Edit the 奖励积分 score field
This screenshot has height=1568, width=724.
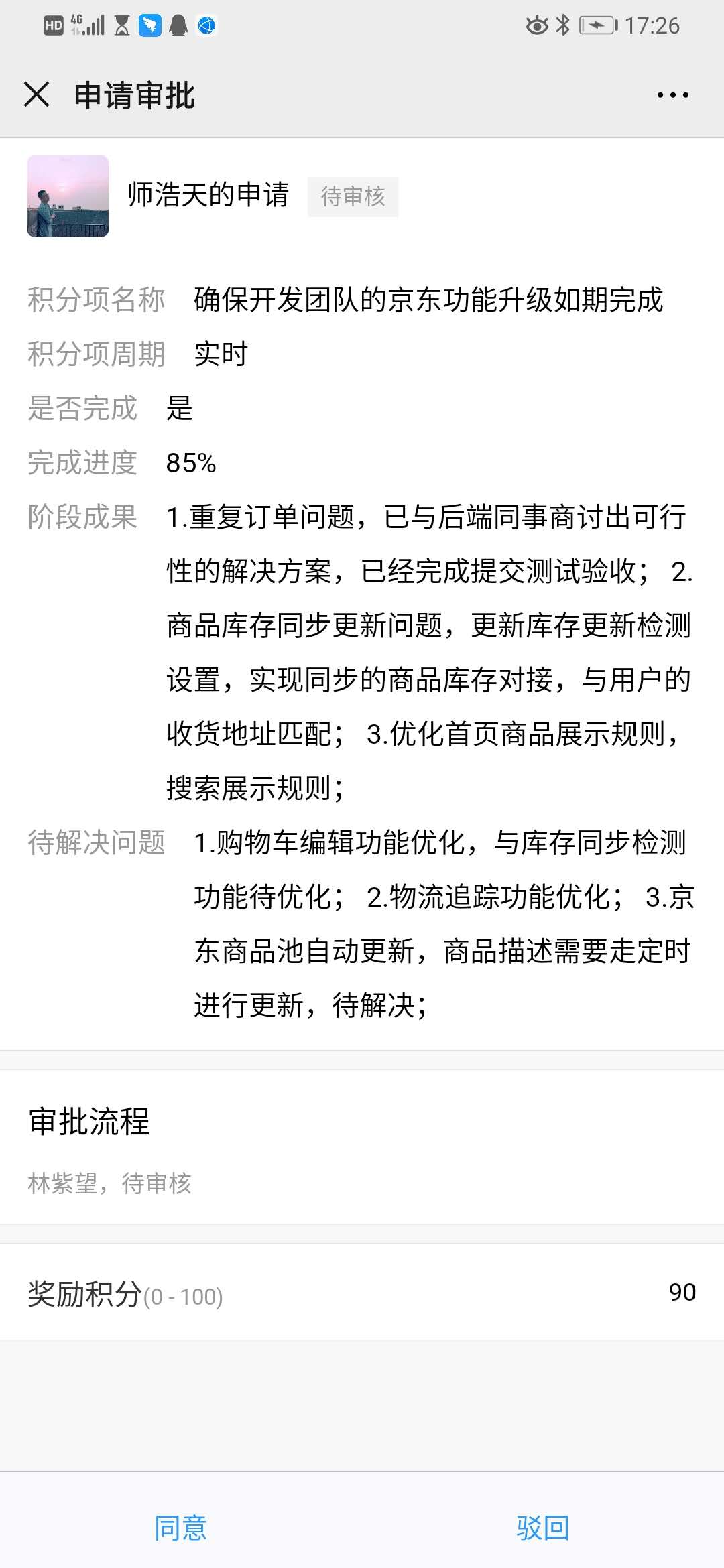coord(681,1292)
